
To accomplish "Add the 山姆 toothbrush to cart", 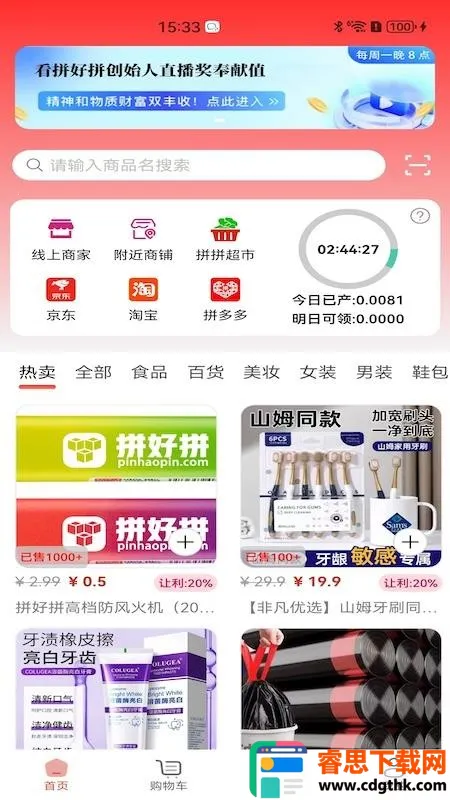I will (410, 542).
